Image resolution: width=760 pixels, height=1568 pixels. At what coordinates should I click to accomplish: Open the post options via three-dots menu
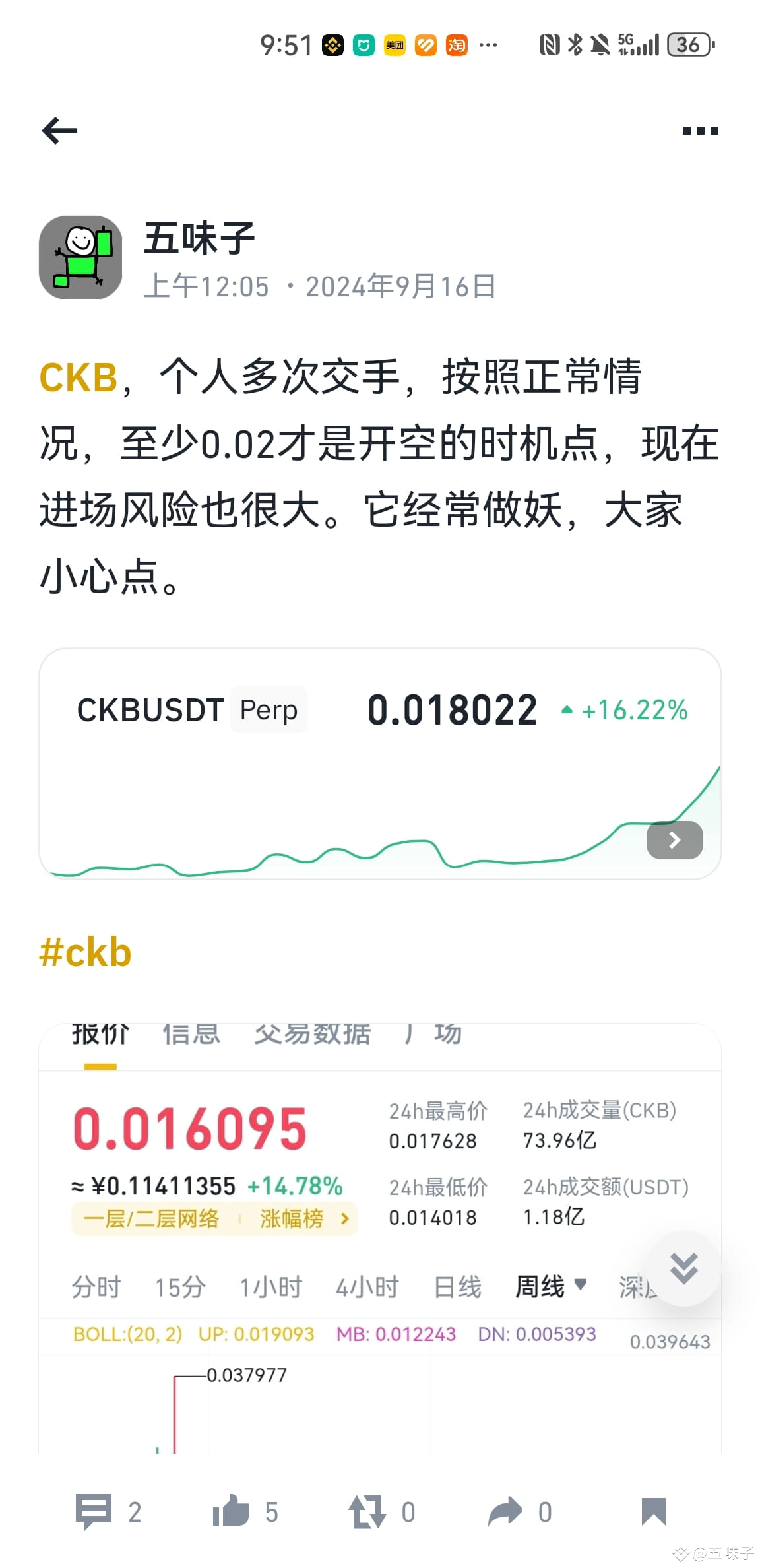tap(697, 131)
